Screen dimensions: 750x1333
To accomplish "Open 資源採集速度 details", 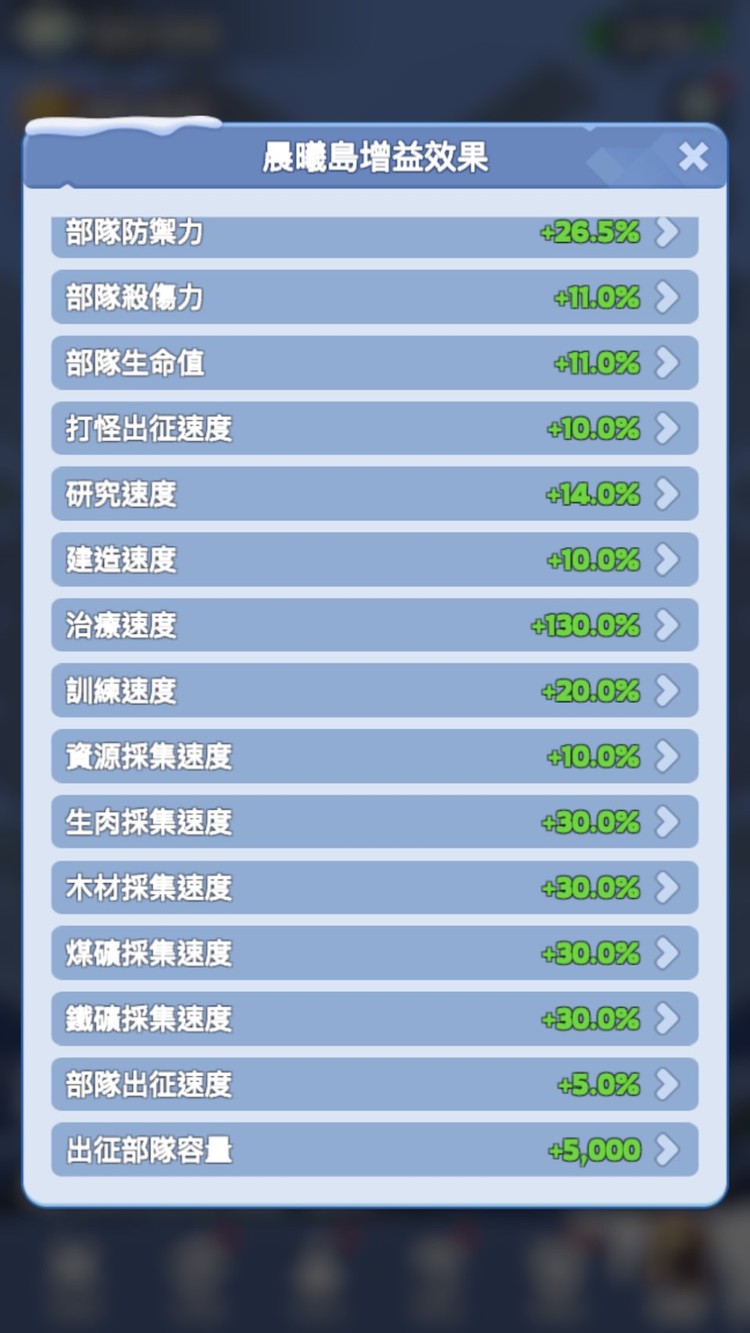I will [x=374, y=757].
